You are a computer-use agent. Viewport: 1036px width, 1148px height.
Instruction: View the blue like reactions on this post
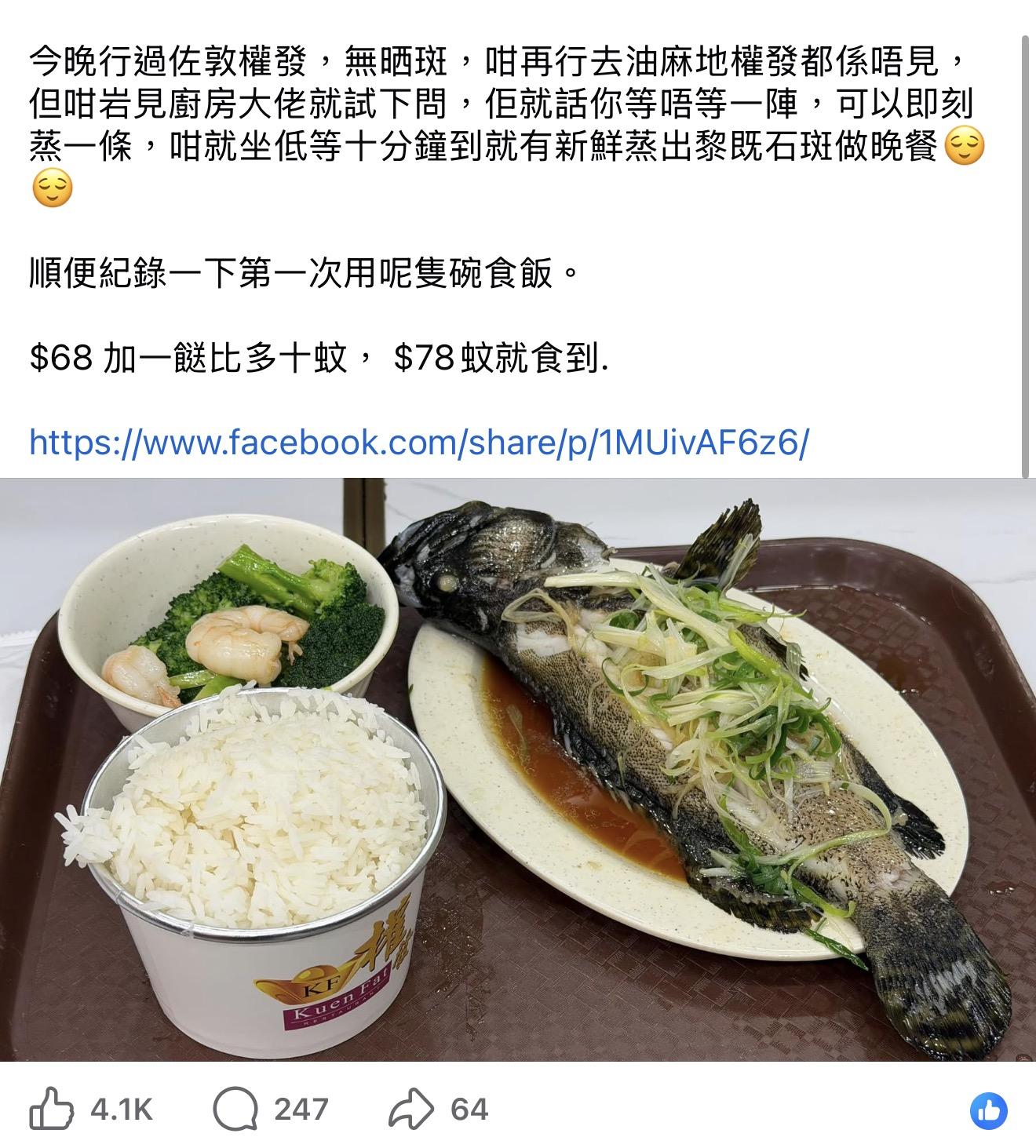coord(989,1111)
